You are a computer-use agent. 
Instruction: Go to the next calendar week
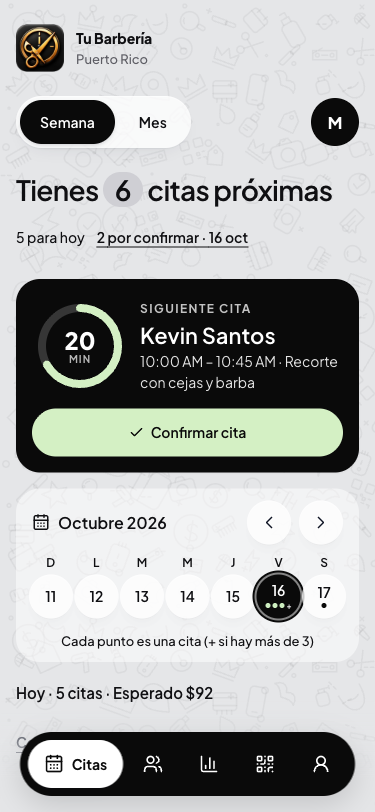point(321,523)
